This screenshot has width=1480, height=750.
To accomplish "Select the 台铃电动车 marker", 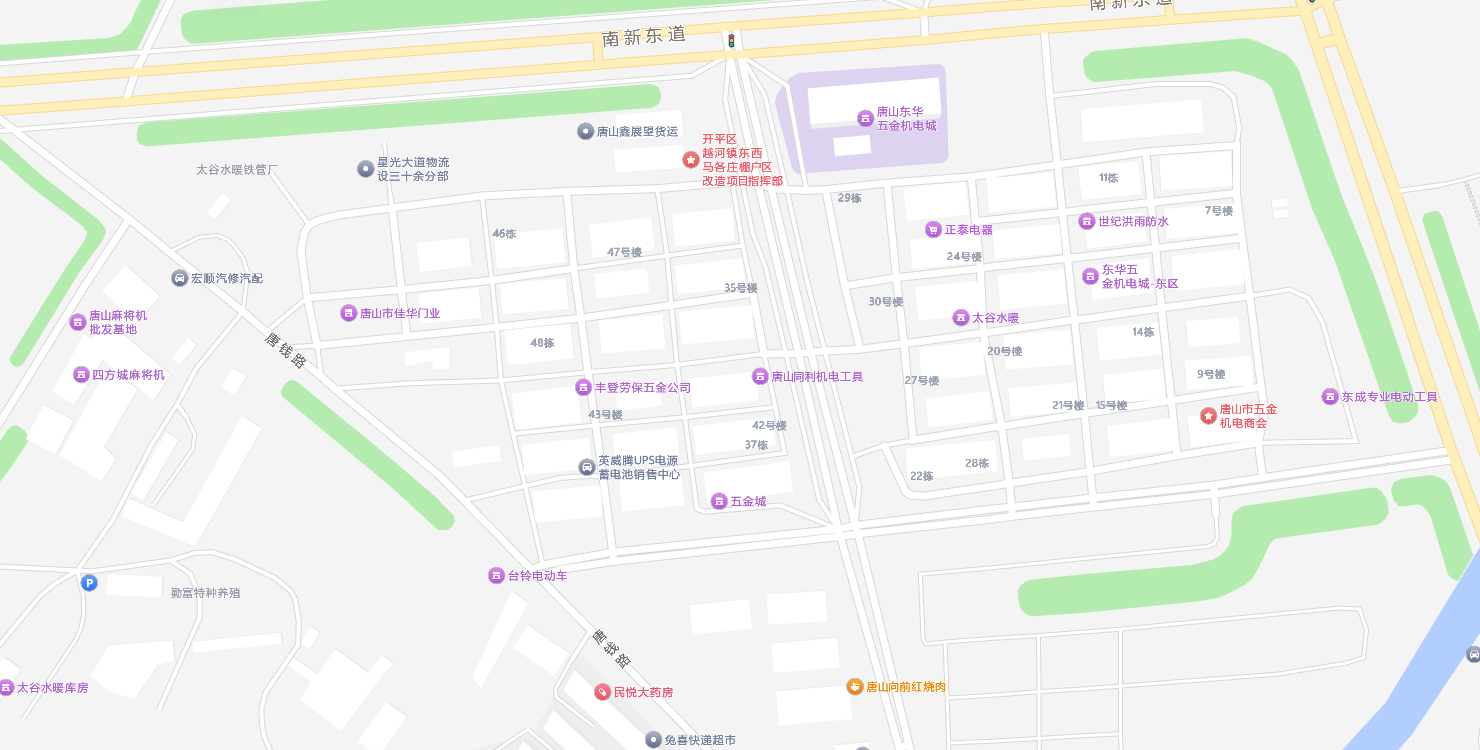I will click(x=496, y=576).
